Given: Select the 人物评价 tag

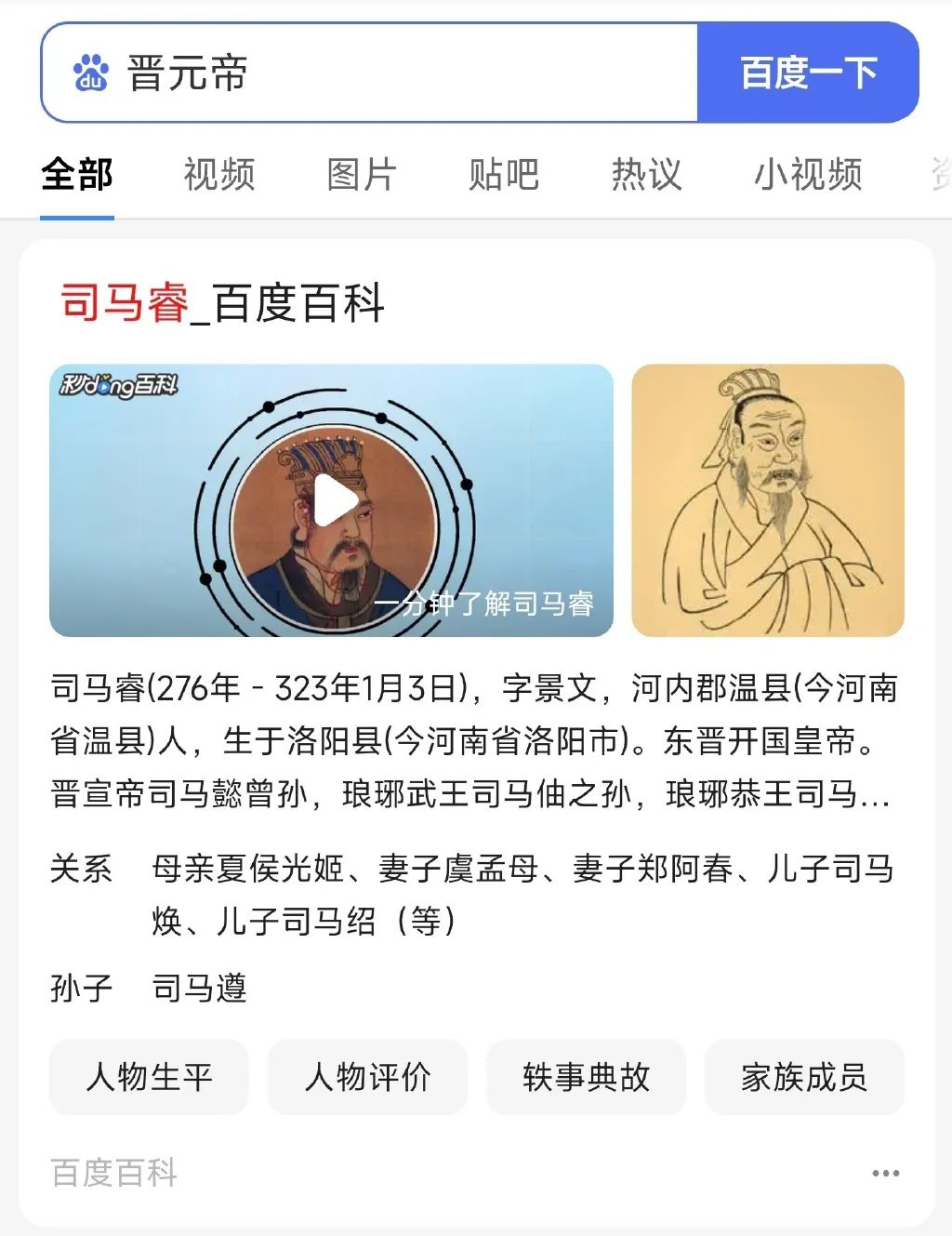Looking at the screenshot, I should 368,1077.
